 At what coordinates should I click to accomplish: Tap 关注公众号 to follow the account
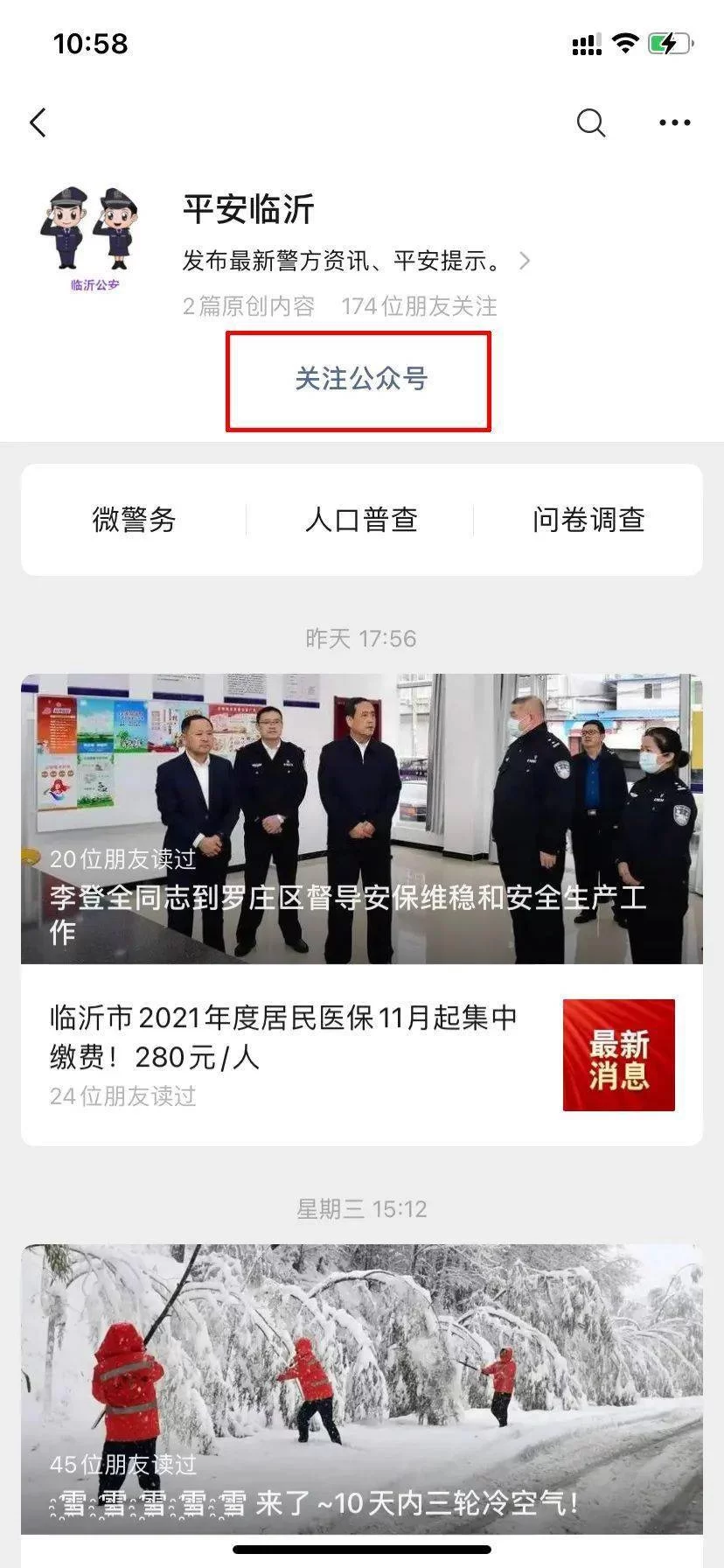(359, 380)
